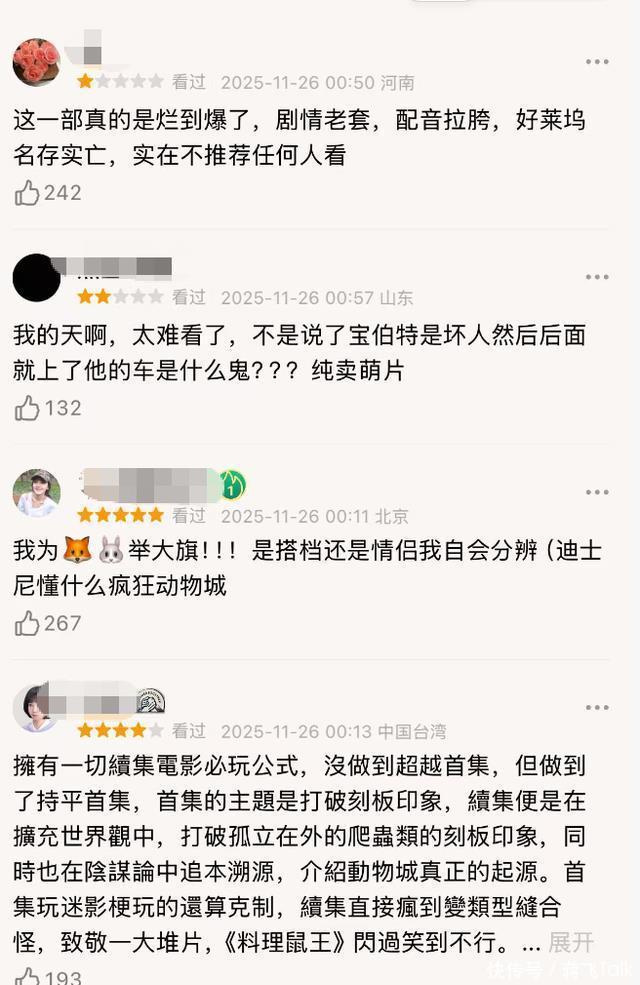The height and width of the screenshot is (985, 640).
Task: Open the overflow menu on the 北京 review
Action: click(x=597, y=493)
